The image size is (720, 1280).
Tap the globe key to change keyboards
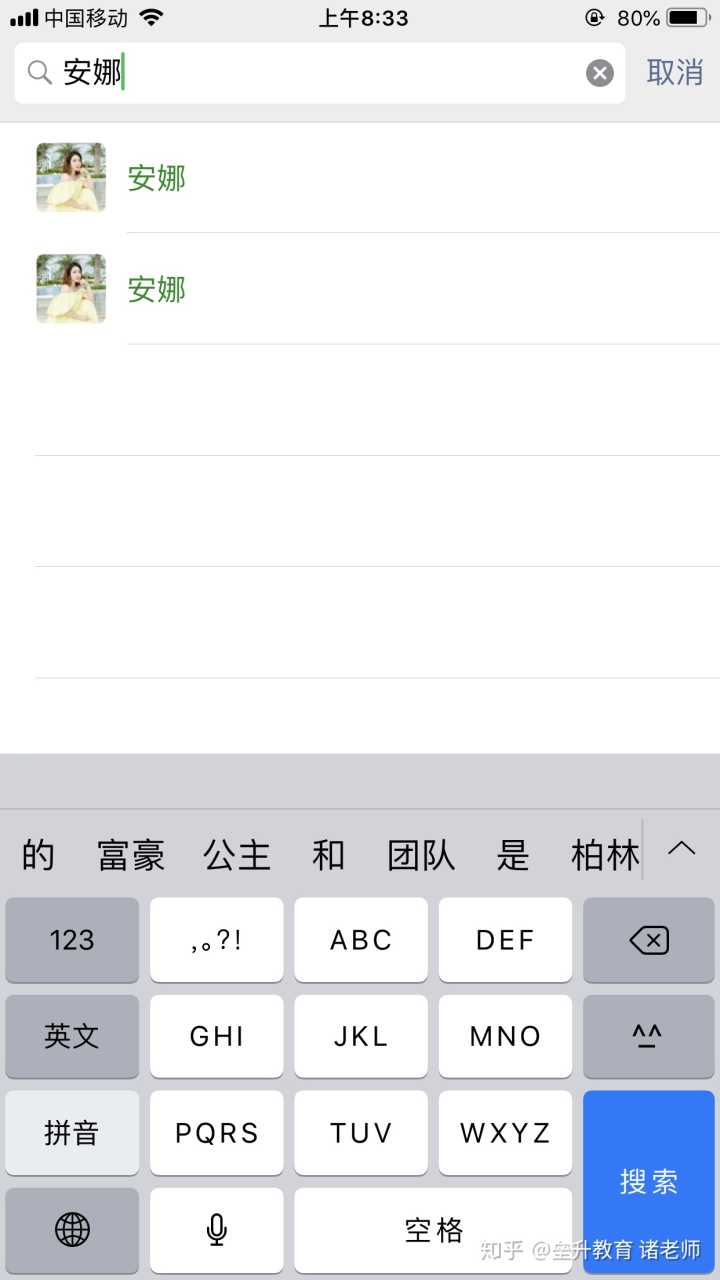coord(72,1229)
